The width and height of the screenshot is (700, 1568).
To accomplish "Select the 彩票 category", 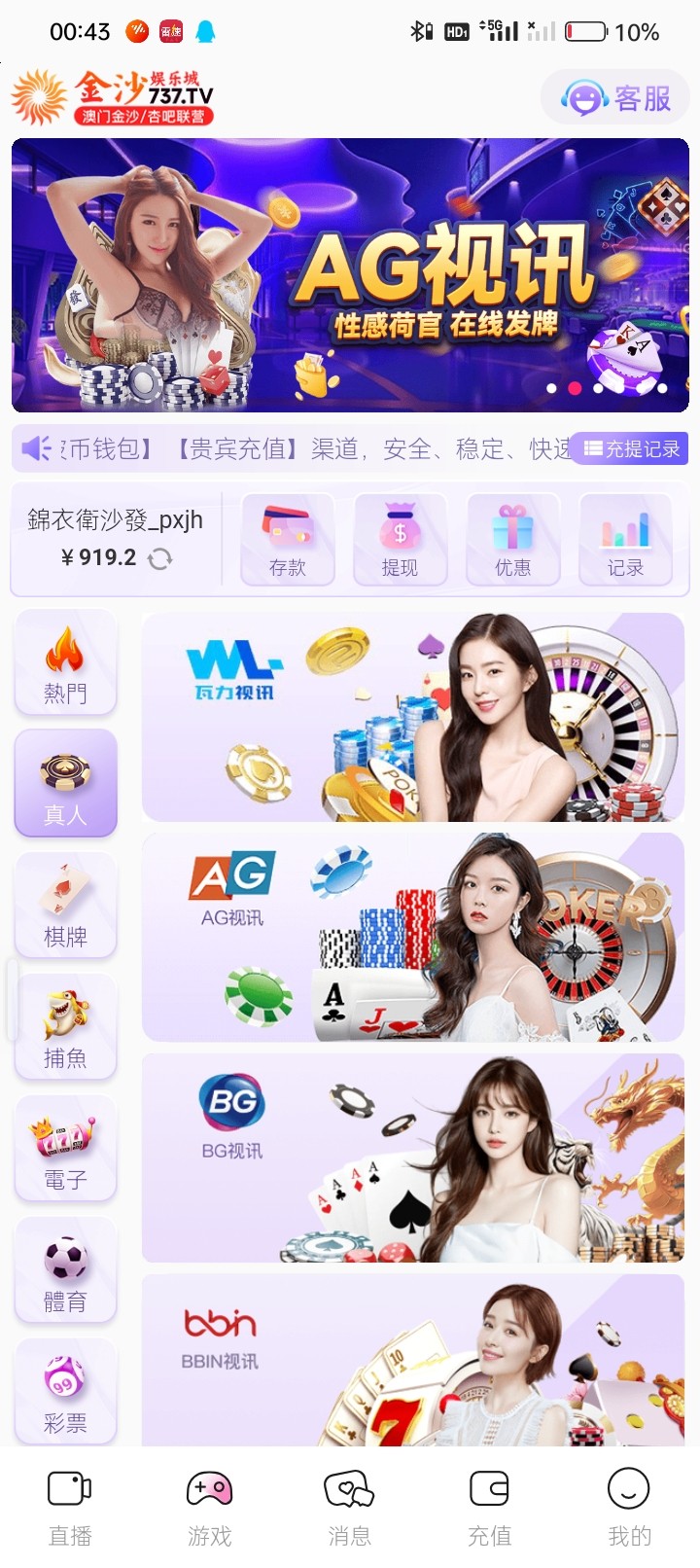I will pyautogui.click(x=65, y=1392).
